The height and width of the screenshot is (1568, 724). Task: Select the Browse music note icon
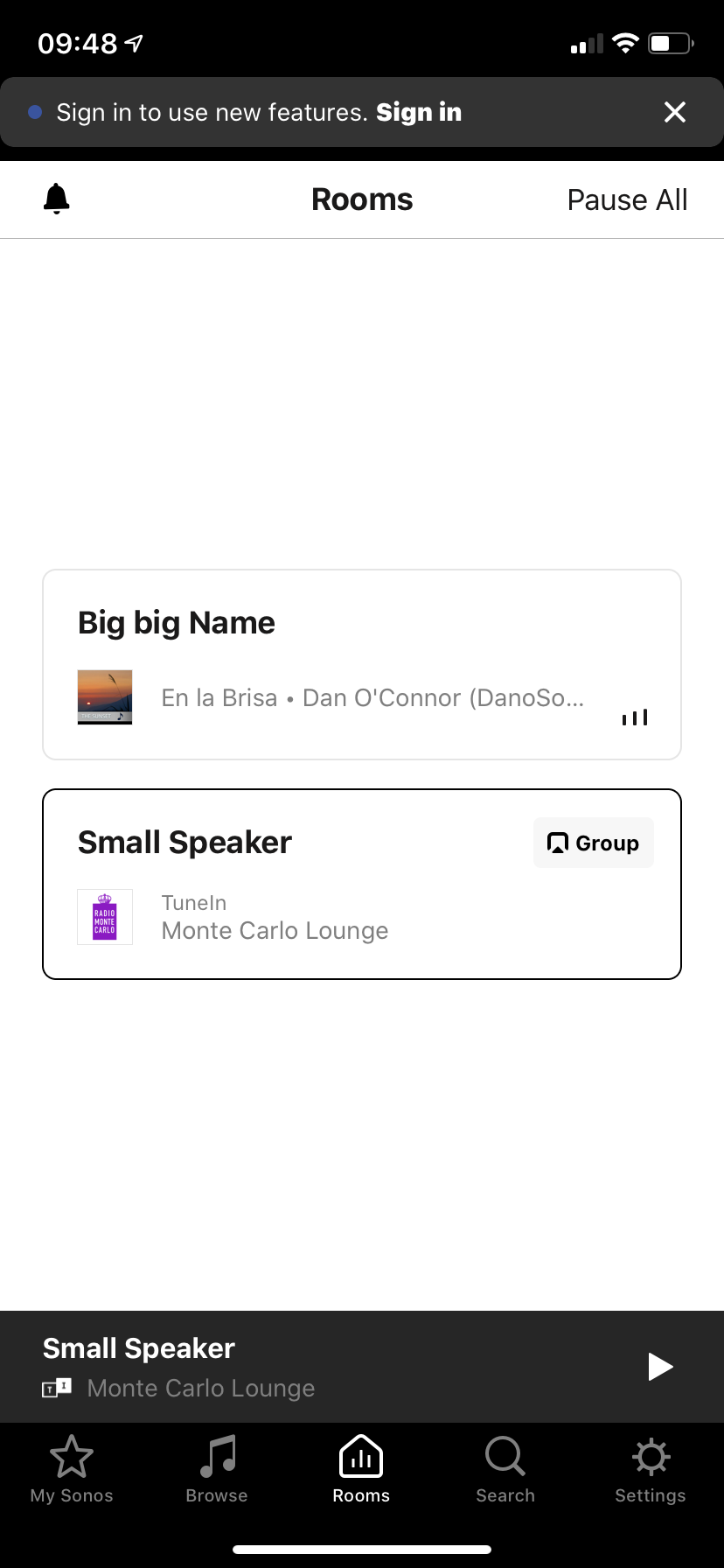(x=216, y=1457)
